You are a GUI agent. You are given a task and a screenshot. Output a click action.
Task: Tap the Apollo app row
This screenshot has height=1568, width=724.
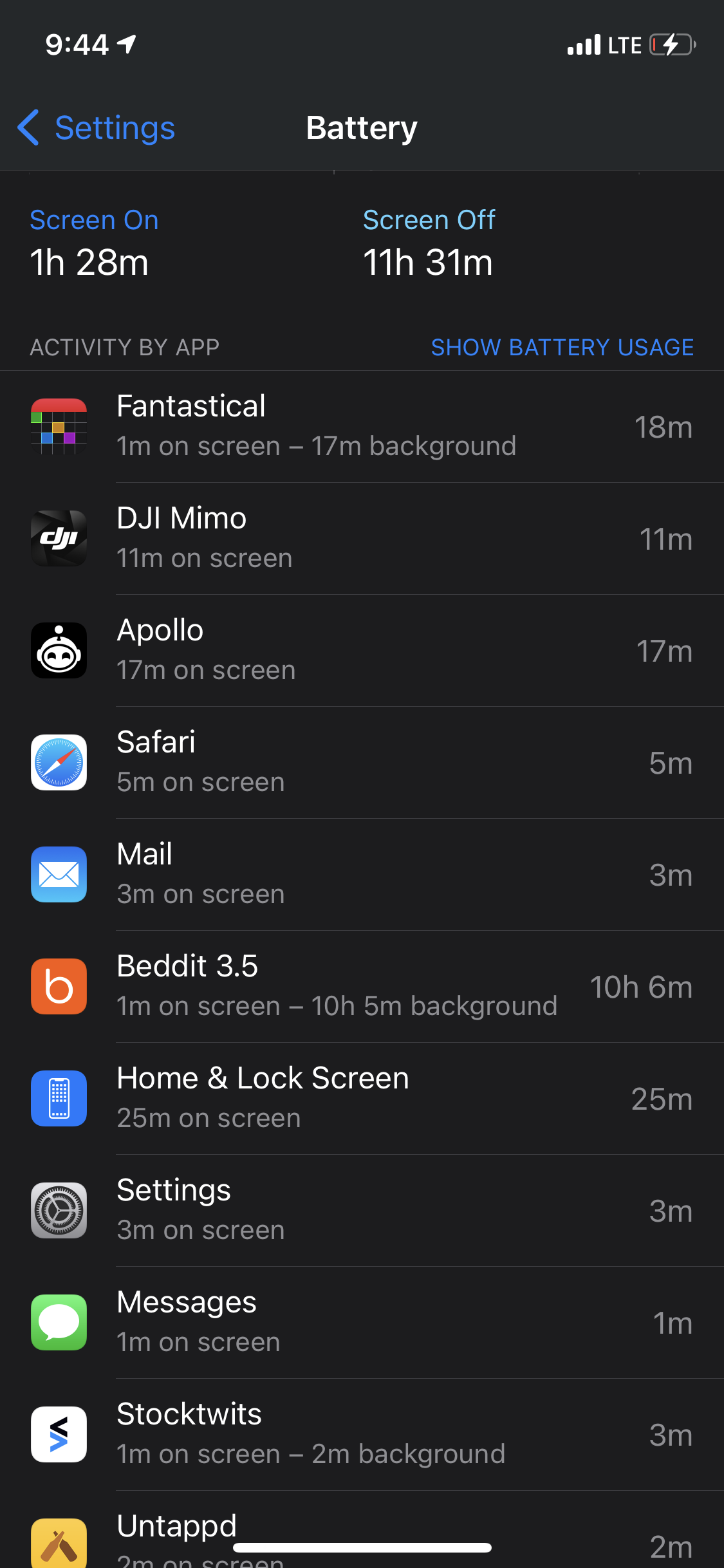pos(362,651)
